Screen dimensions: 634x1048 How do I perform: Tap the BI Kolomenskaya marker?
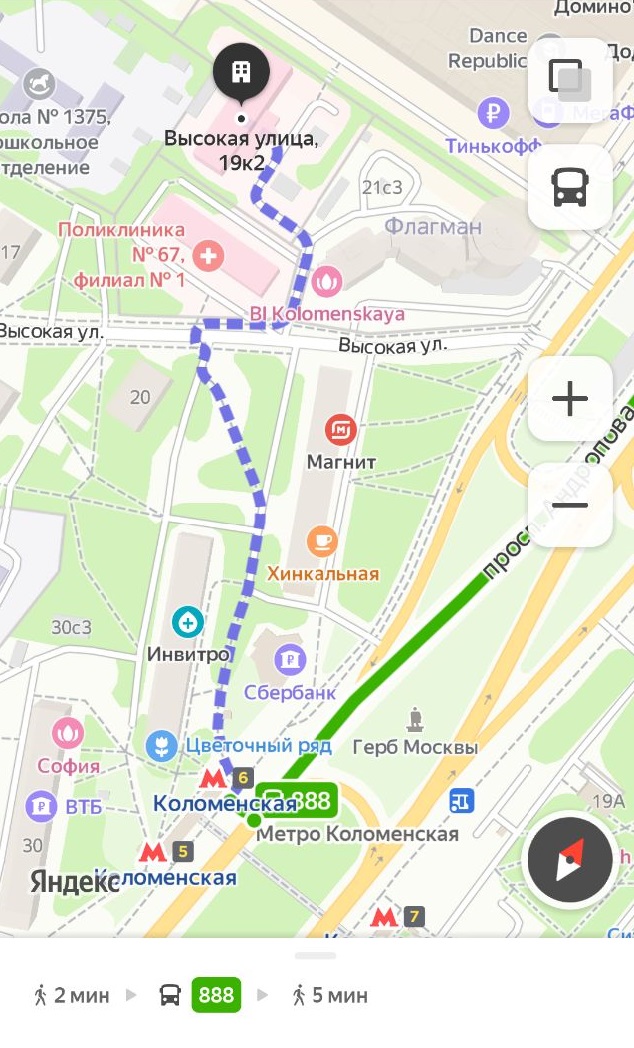click(x=327, y=281)
